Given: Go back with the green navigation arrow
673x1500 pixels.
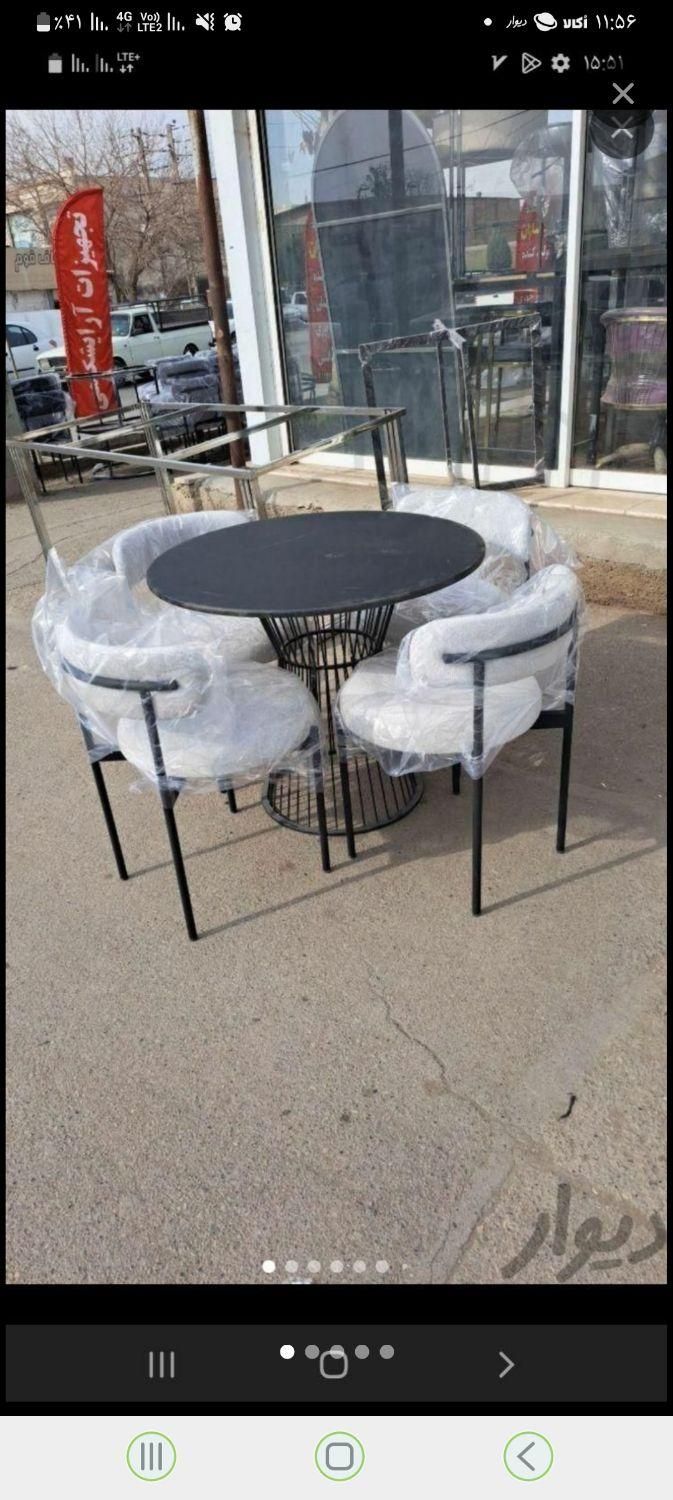Looking at the screenshot, I should tap(527, 1455).
